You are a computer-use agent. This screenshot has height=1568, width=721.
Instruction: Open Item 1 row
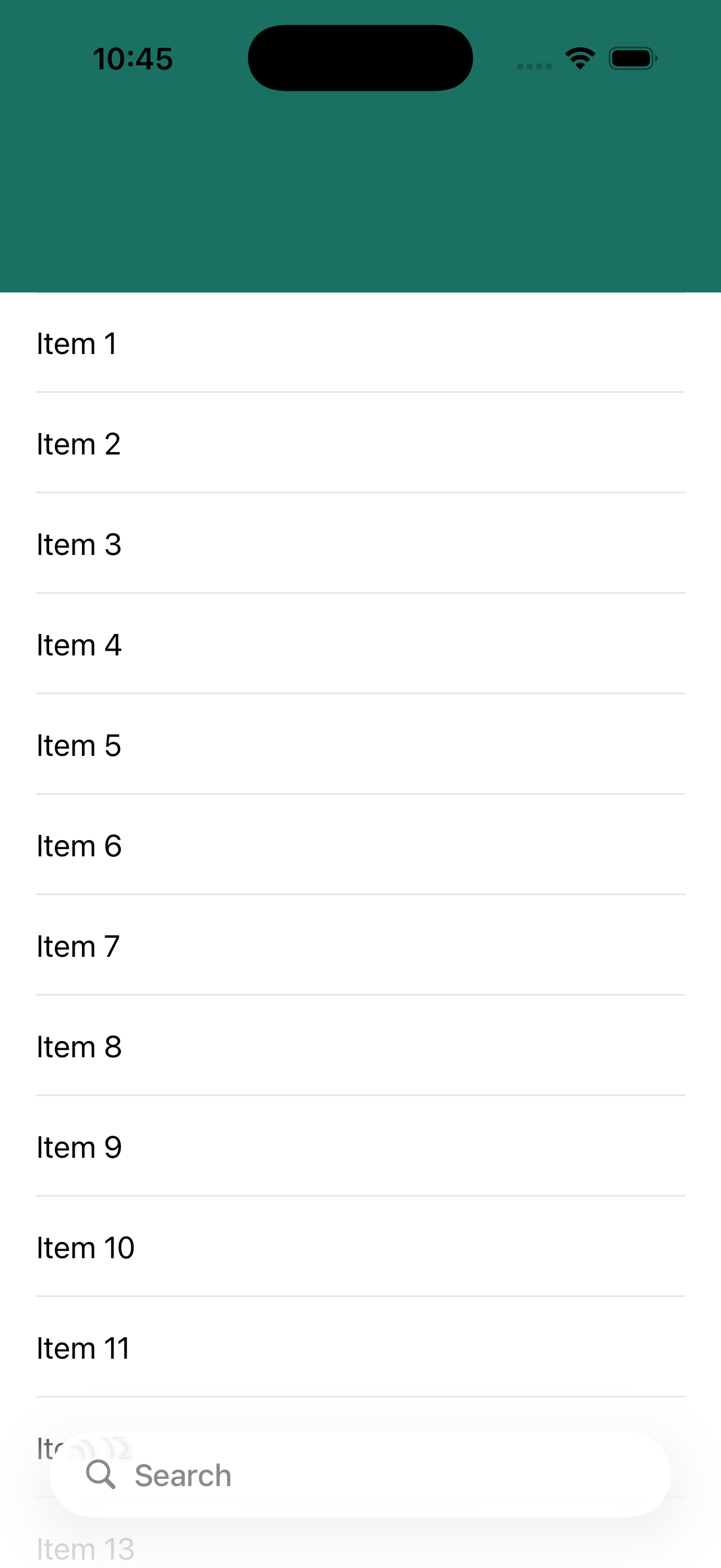click(x=360, y=343)
